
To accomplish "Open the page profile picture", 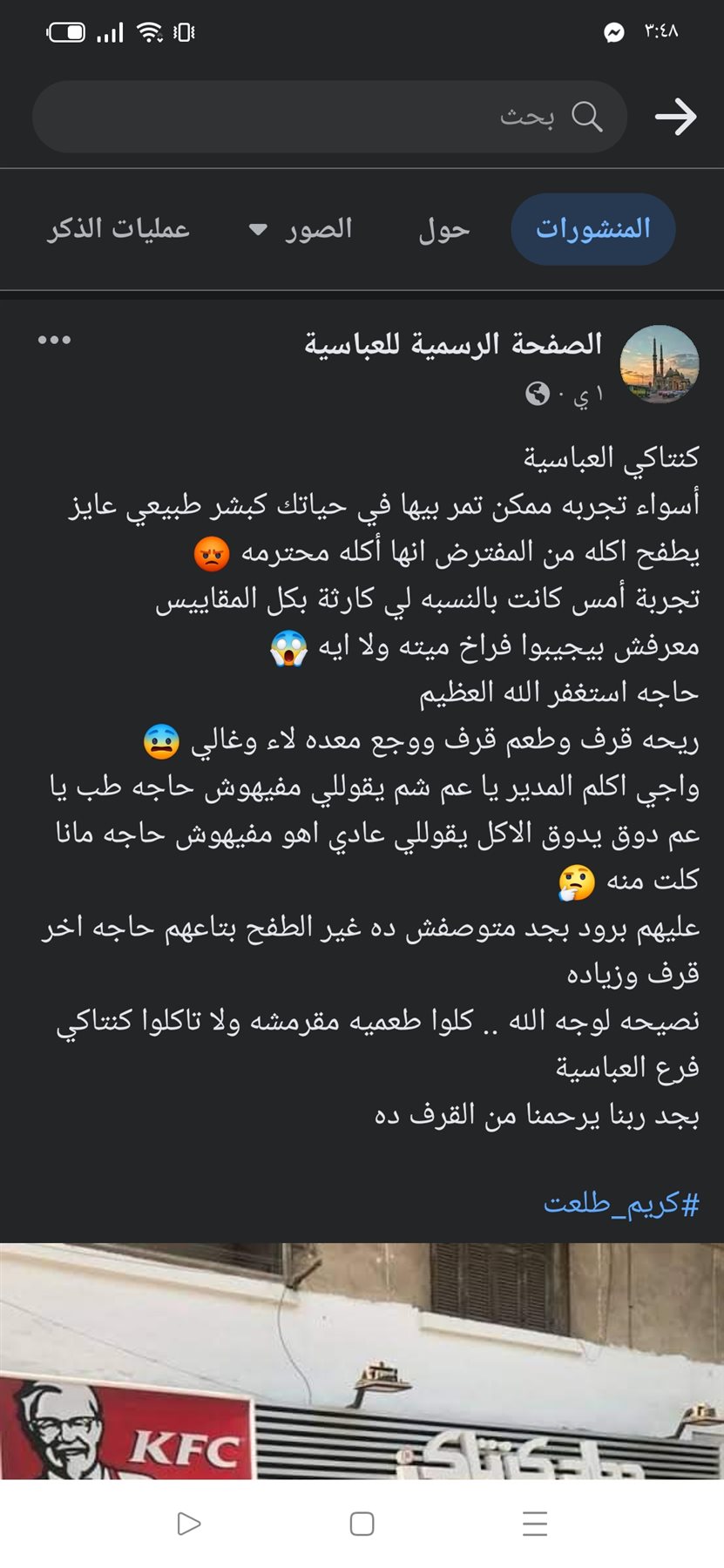I will 659,365.
